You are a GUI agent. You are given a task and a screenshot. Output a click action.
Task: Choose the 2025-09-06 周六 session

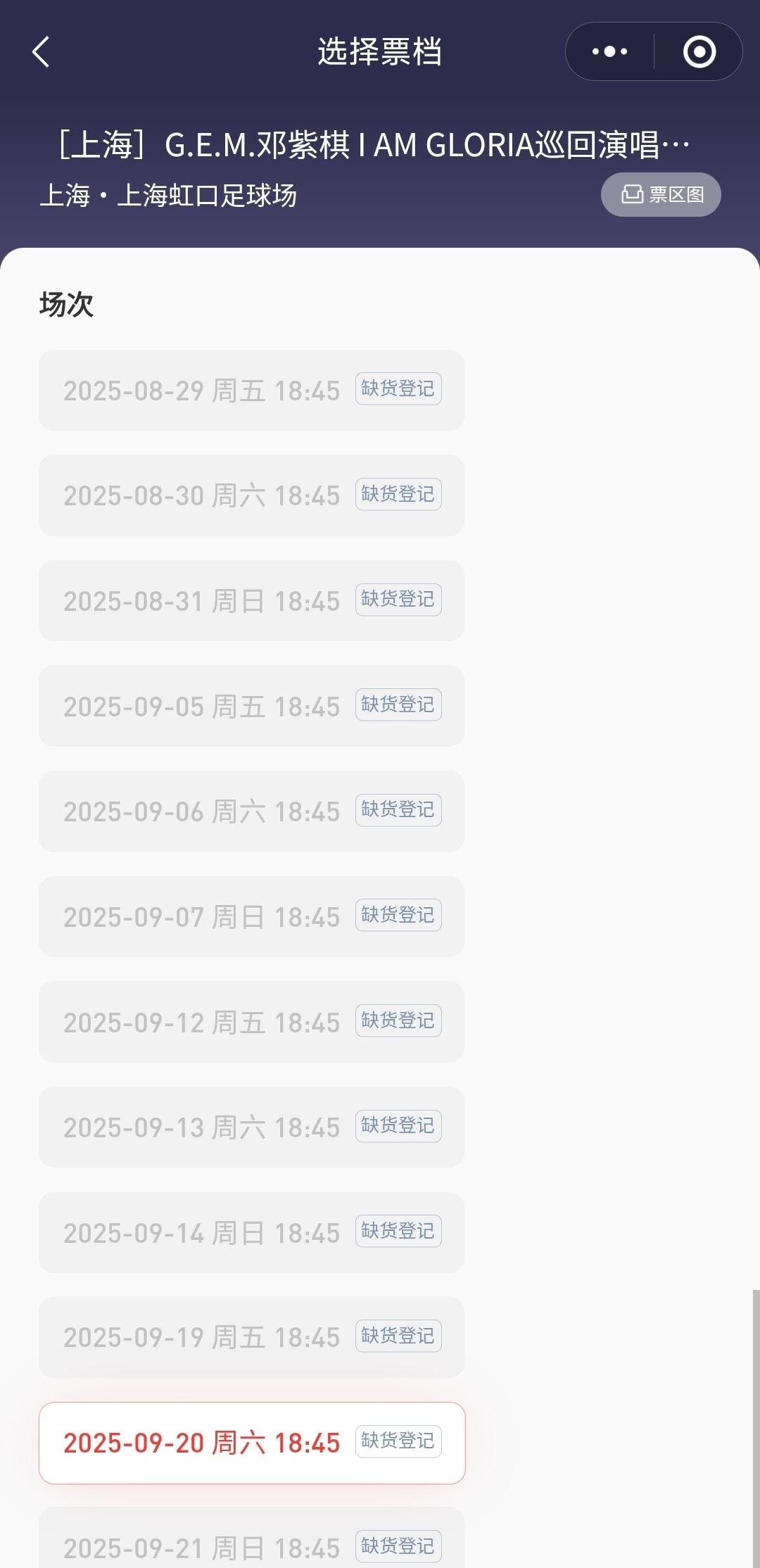pos(251,811)
